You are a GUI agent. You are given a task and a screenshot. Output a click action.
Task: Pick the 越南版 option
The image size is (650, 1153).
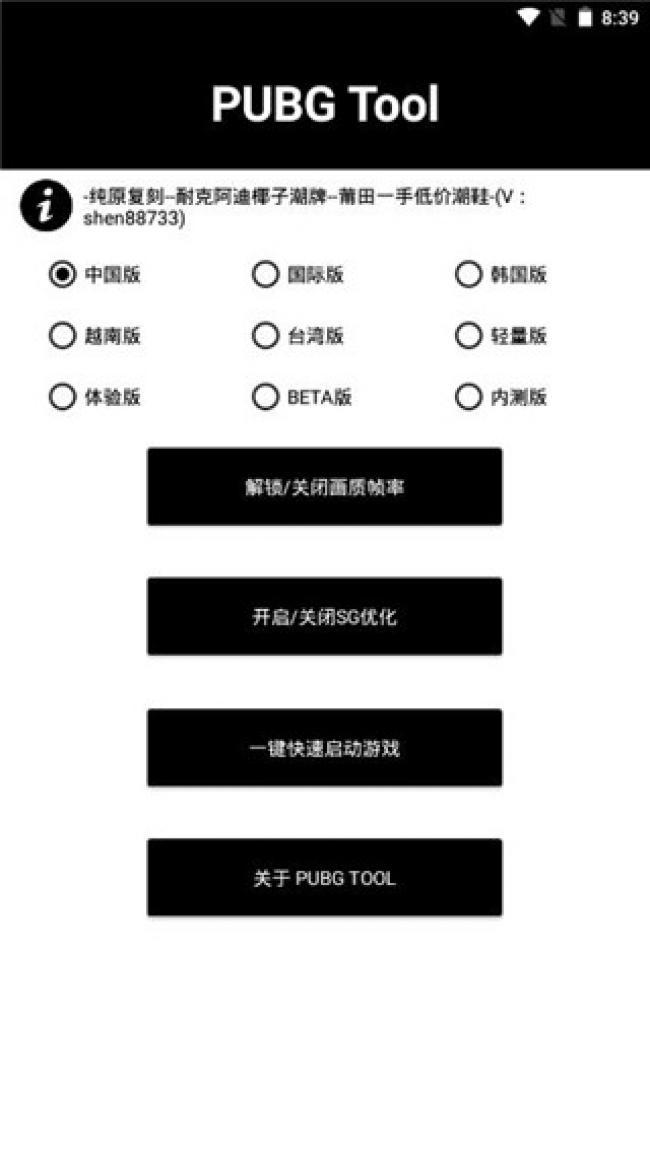95,336
